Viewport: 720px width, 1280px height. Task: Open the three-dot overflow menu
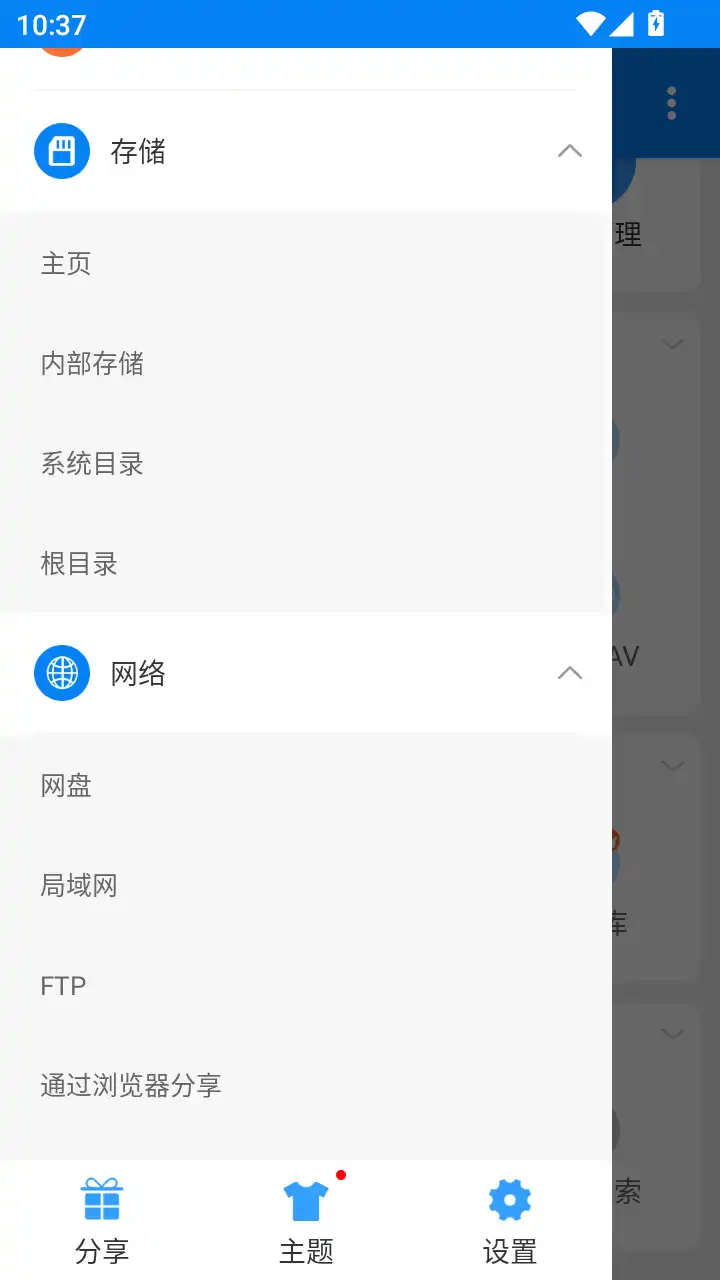[x=670, y=103]
